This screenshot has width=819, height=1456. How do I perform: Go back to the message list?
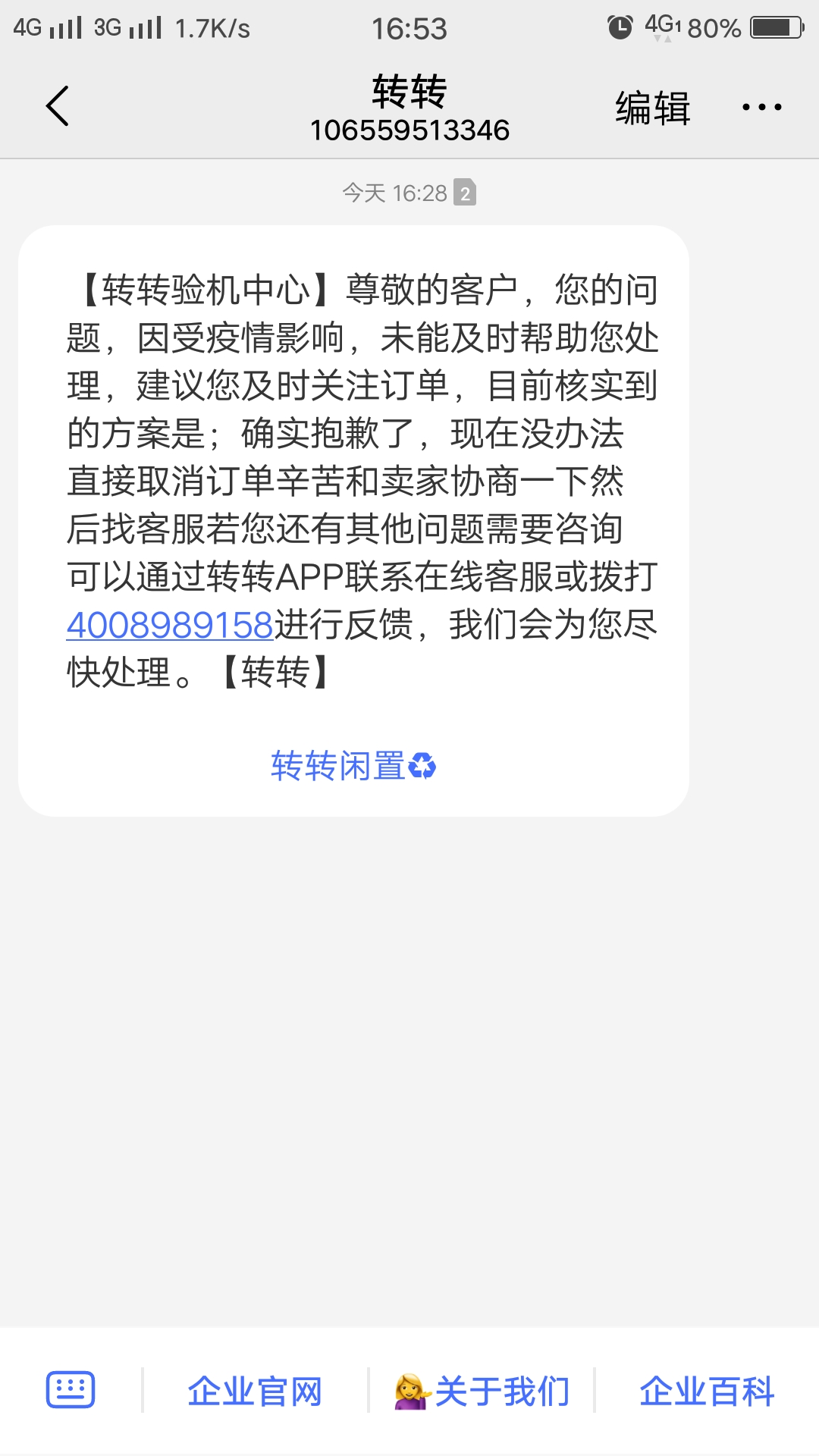(x=58, y=106)
